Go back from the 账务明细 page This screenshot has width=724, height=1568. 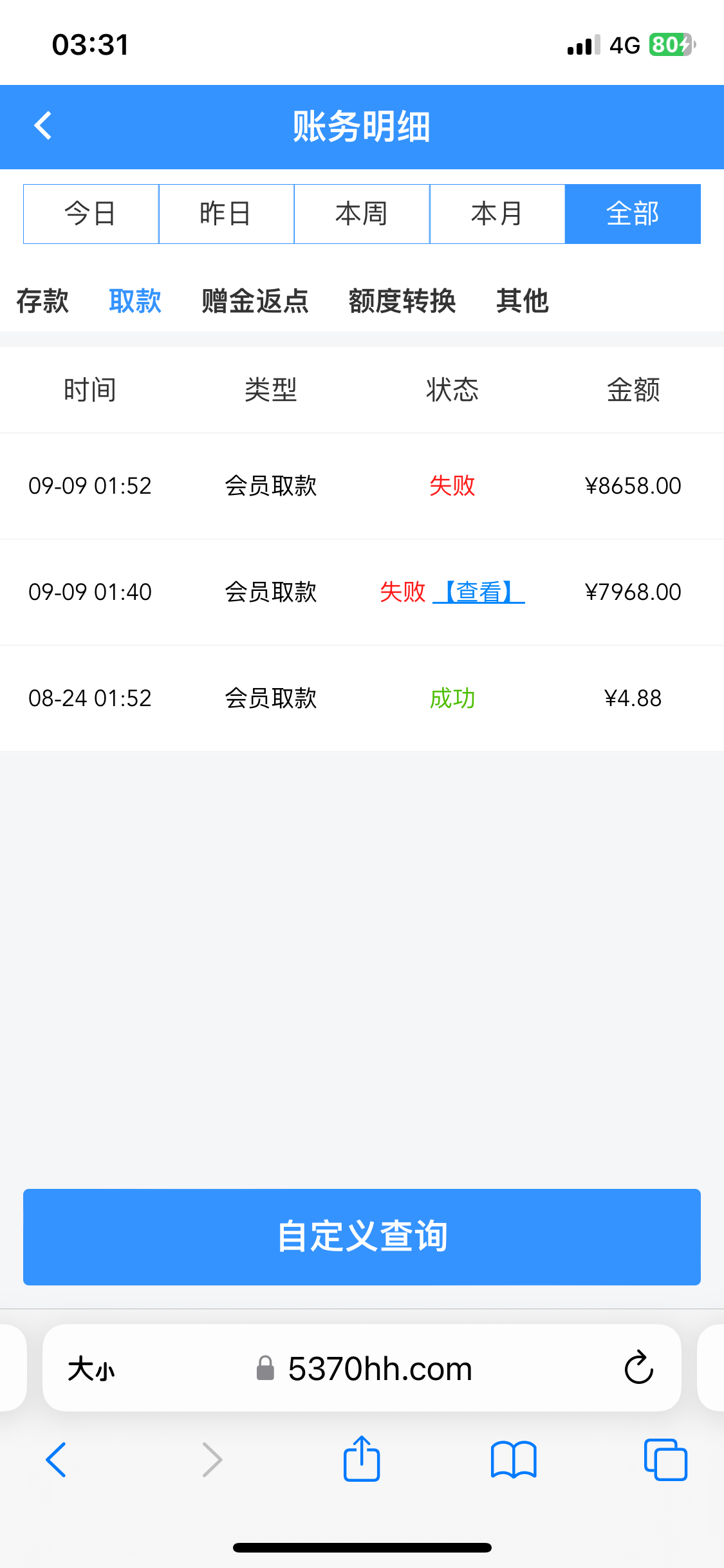pos(43,126)
